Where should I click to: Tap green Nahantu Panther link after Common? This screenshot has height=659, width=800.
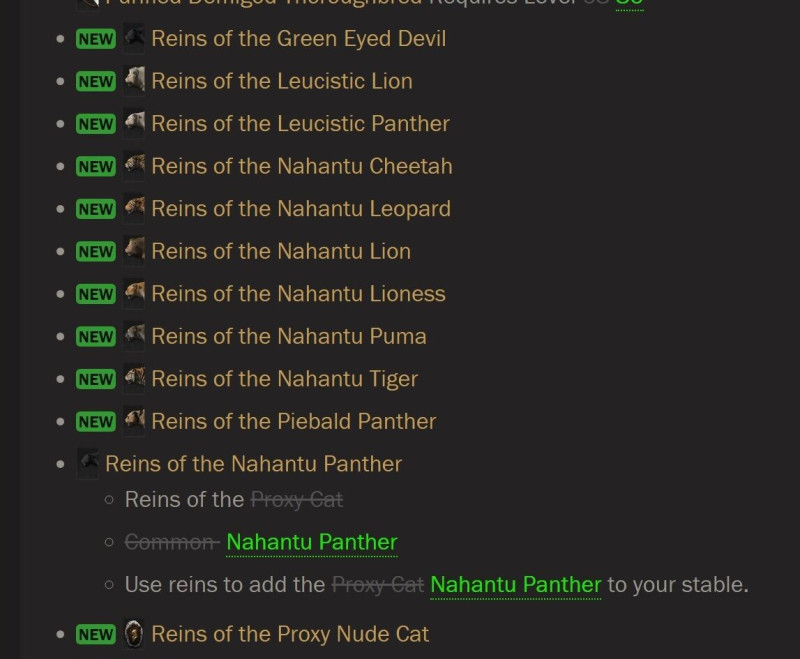click(x=311, y=542)
